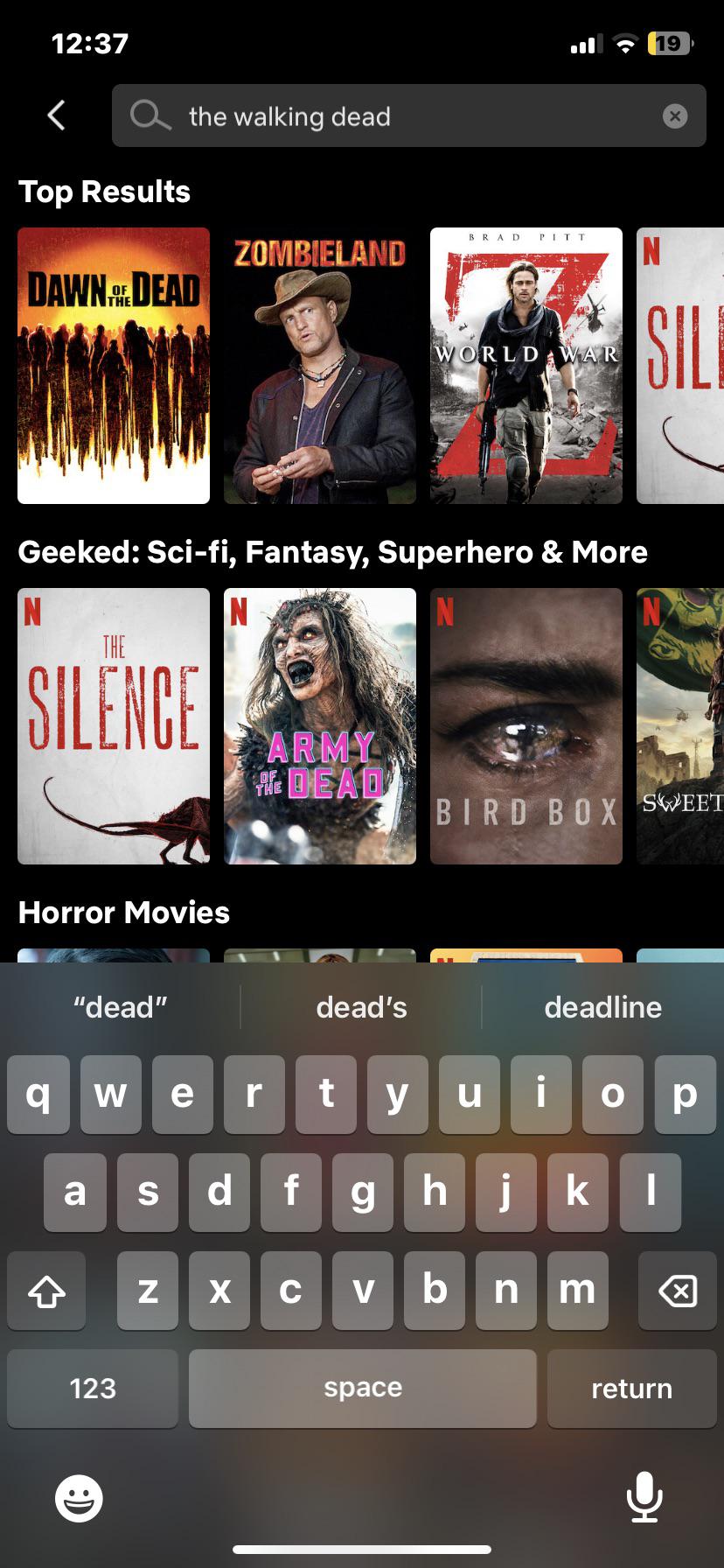Open the Dawn of the Dead poster
This screenshot has height=1568, width=724.
click(x=114, y=364)
